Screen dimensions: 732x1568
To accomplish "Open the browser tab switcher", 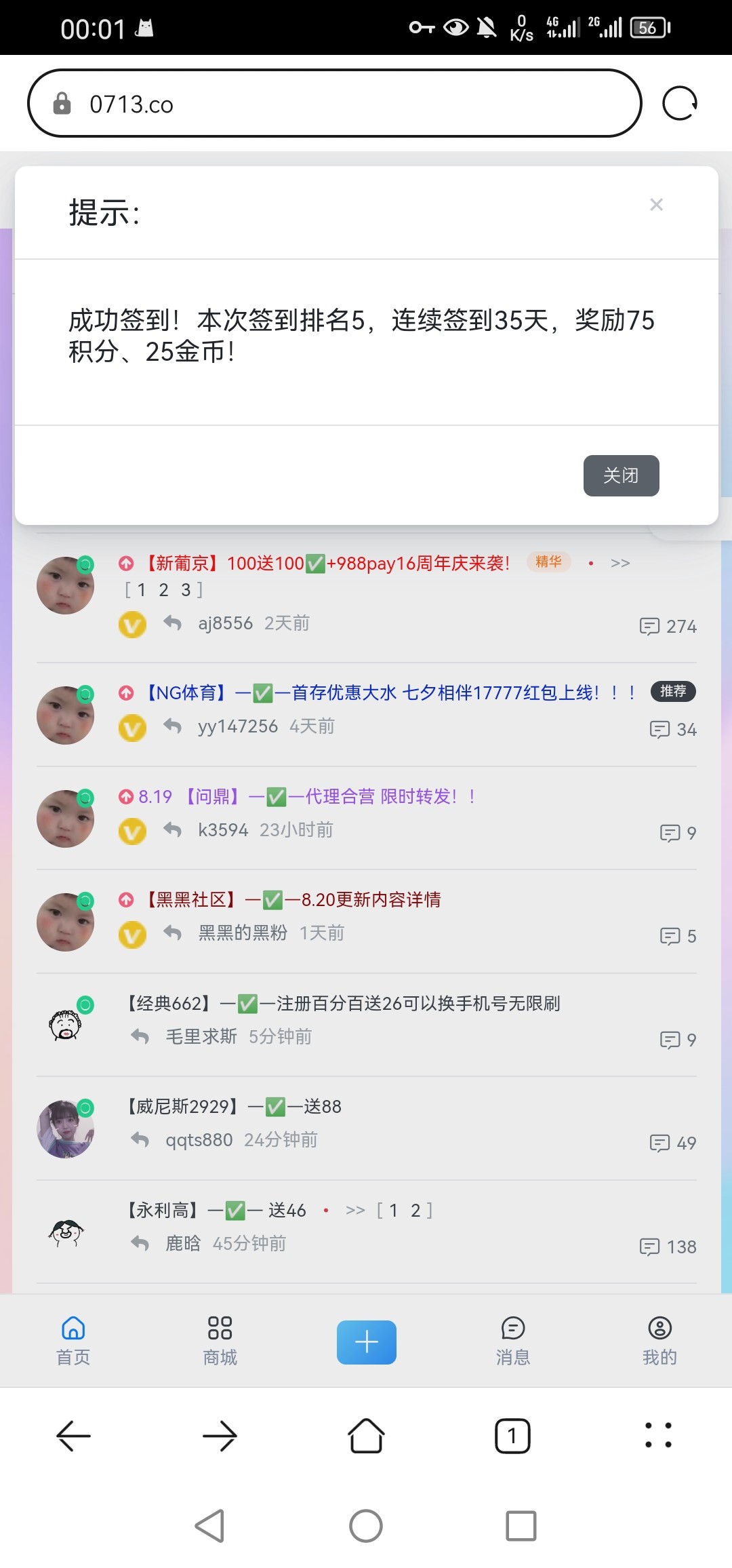I will (512, 1436).
